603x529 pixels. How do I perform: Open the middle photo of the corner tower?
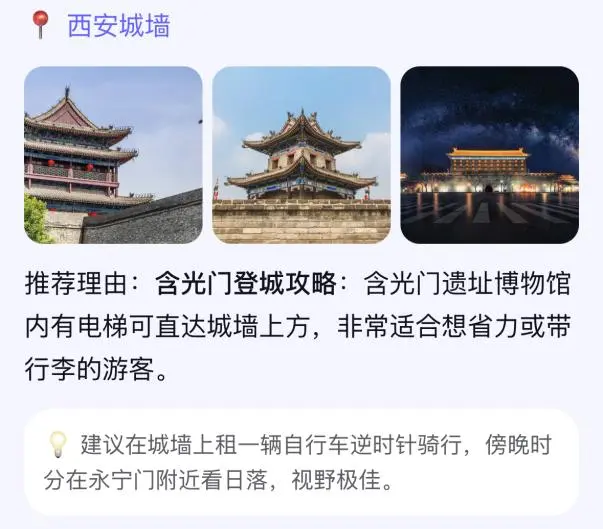(x=302, y=155)
